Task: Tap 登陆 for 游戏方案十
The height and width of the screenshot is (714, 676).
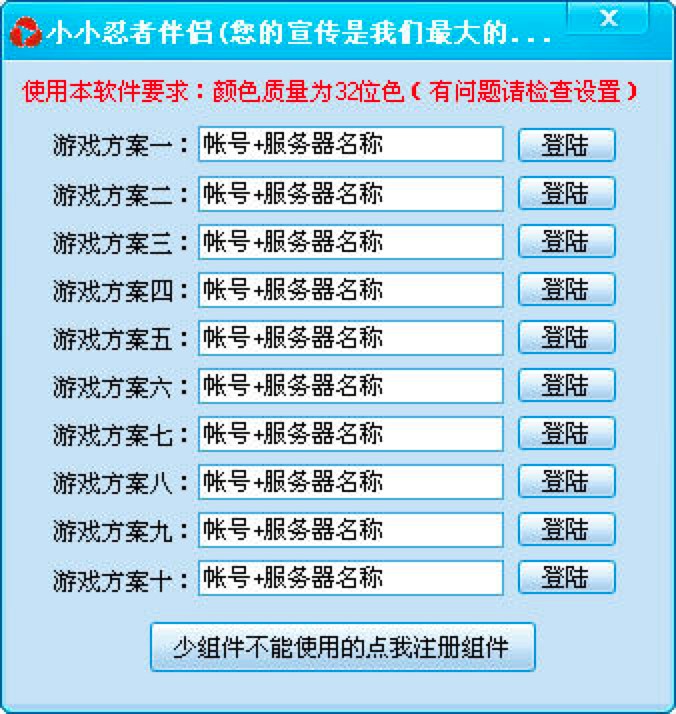Action: (x=566, y=577)
